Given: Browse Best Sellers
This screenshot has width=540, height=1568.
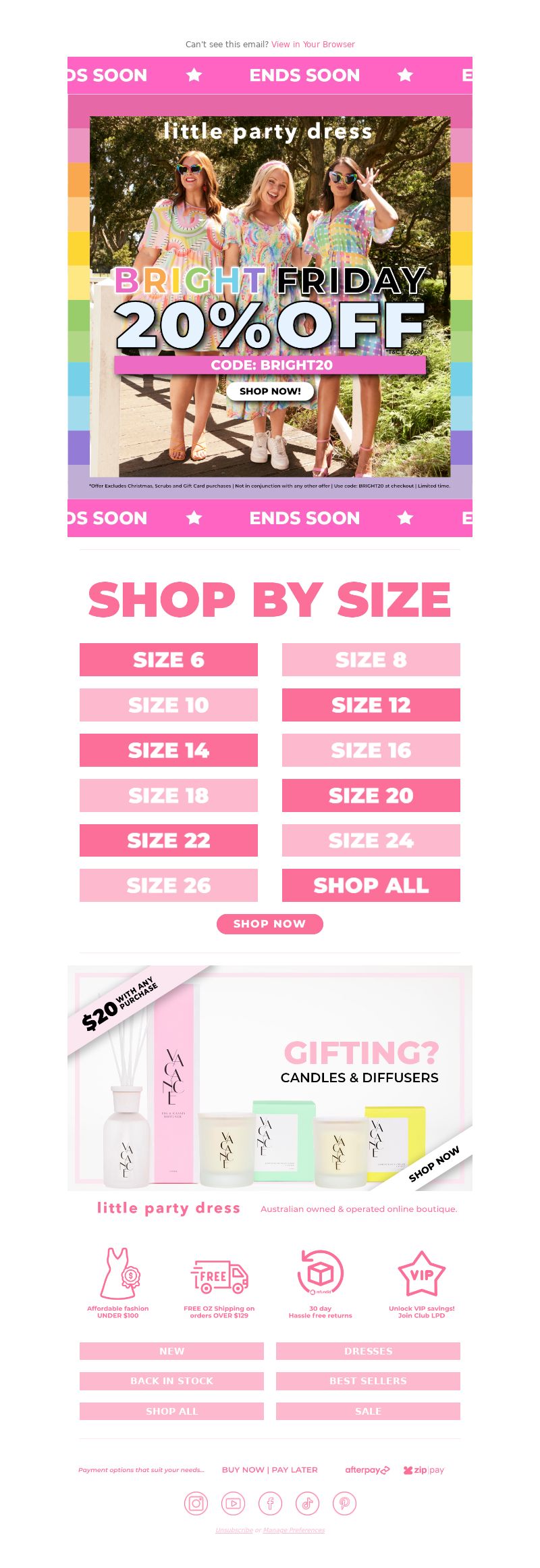Looking at the screenshot, I should (x=368, y=1381).
